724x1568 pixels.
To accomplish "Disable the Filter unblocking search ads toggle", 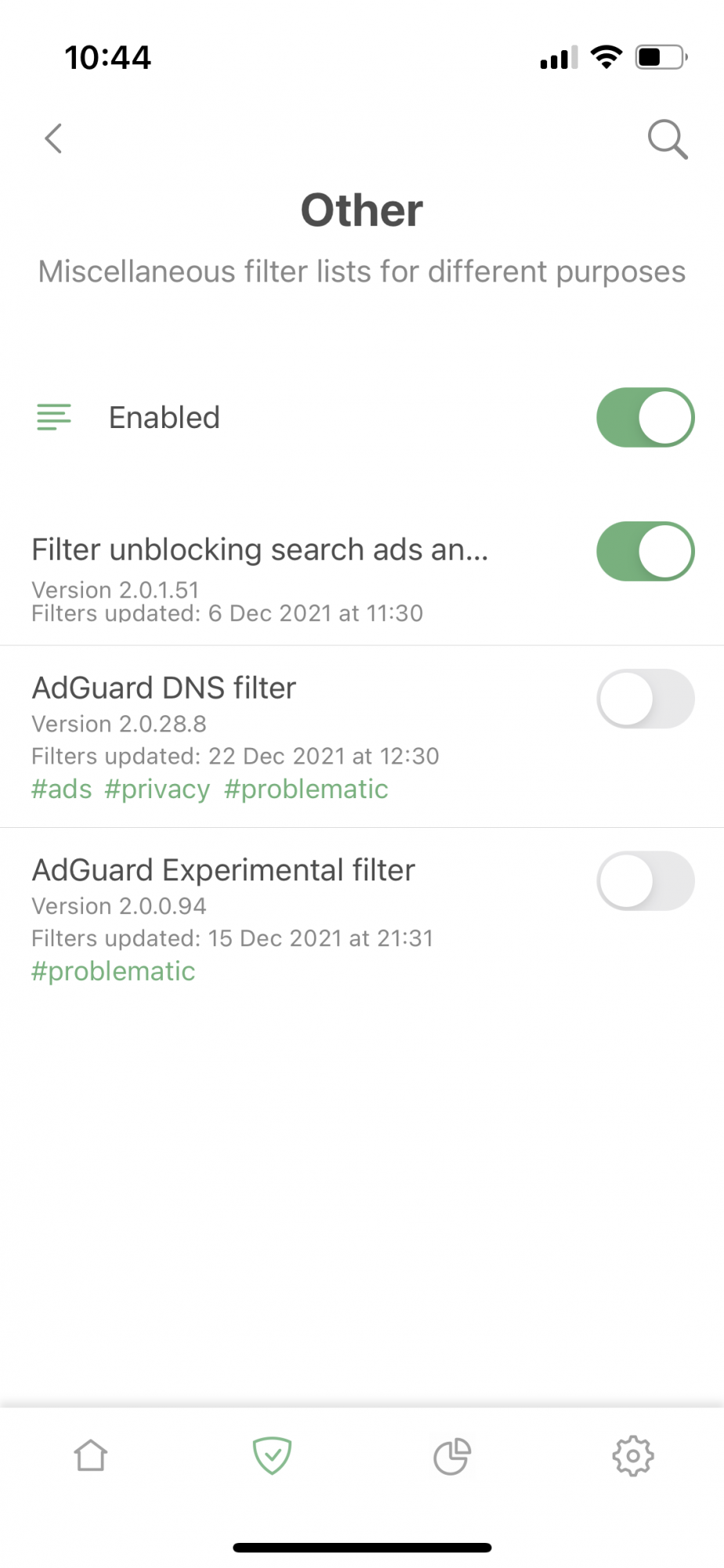I will pyautogui.click(x=646, y=551).
